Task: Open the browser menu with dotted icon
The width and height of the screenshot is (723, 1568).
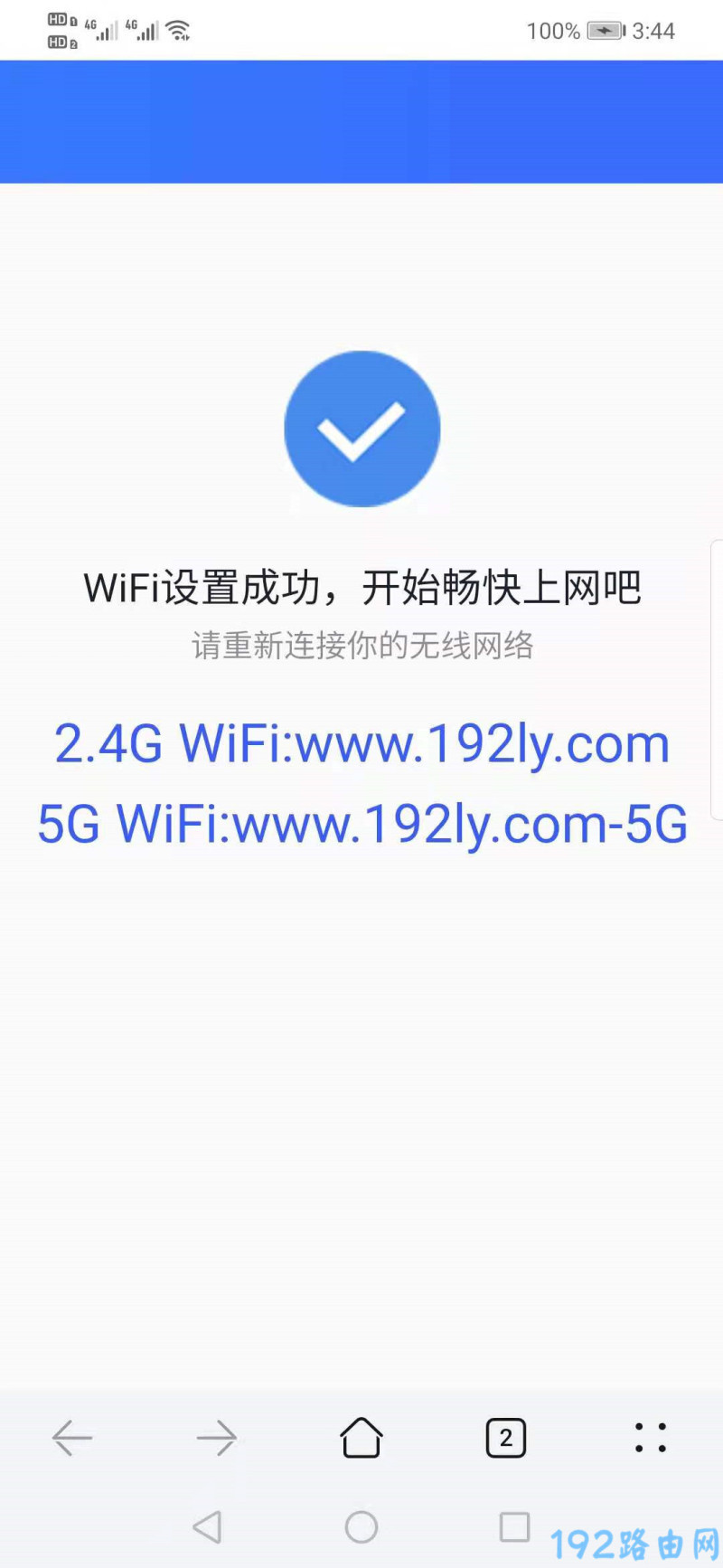Action: click(x=650, y=1438)
